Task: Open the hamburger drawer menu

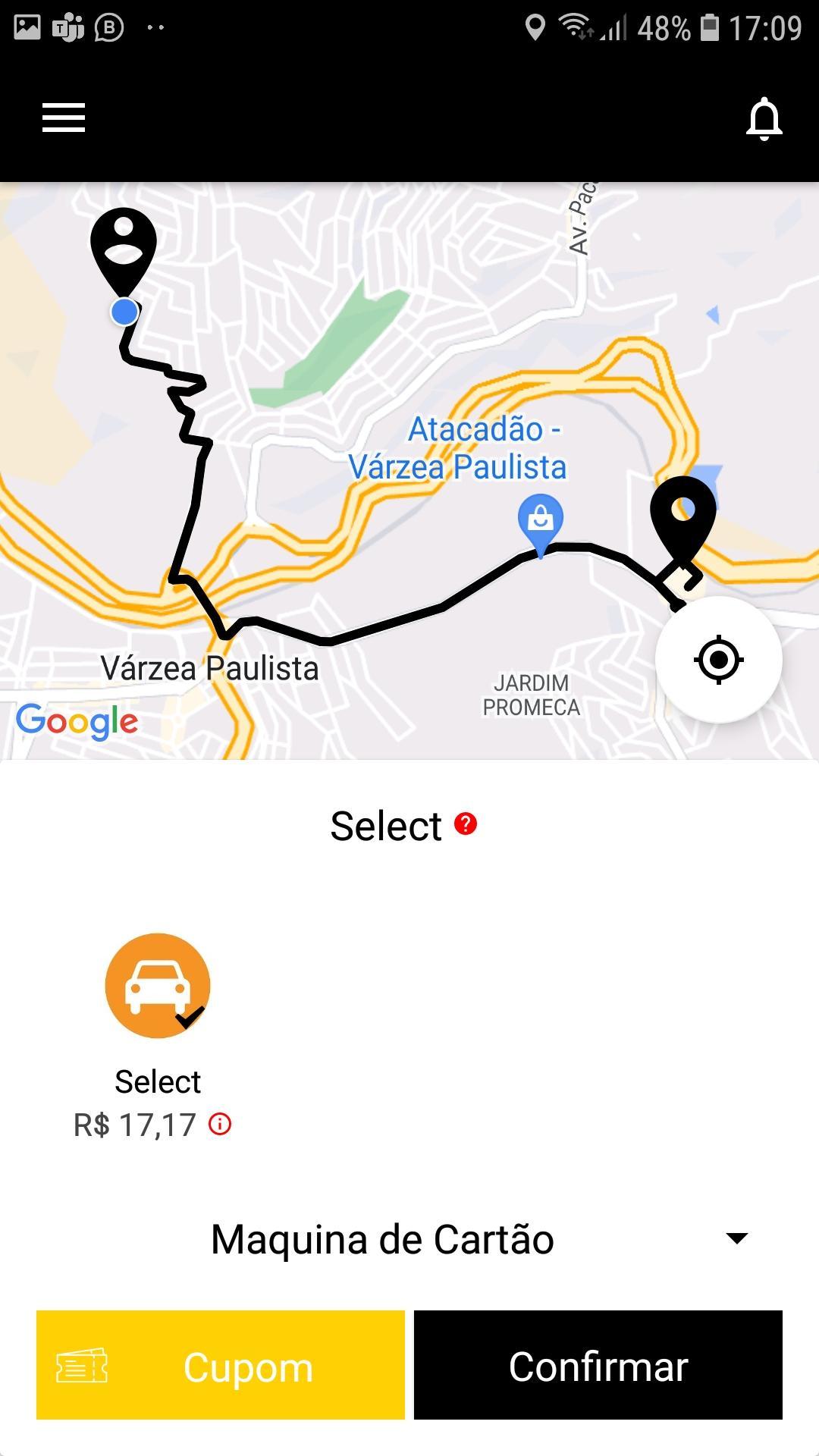Action: [64, 118]
